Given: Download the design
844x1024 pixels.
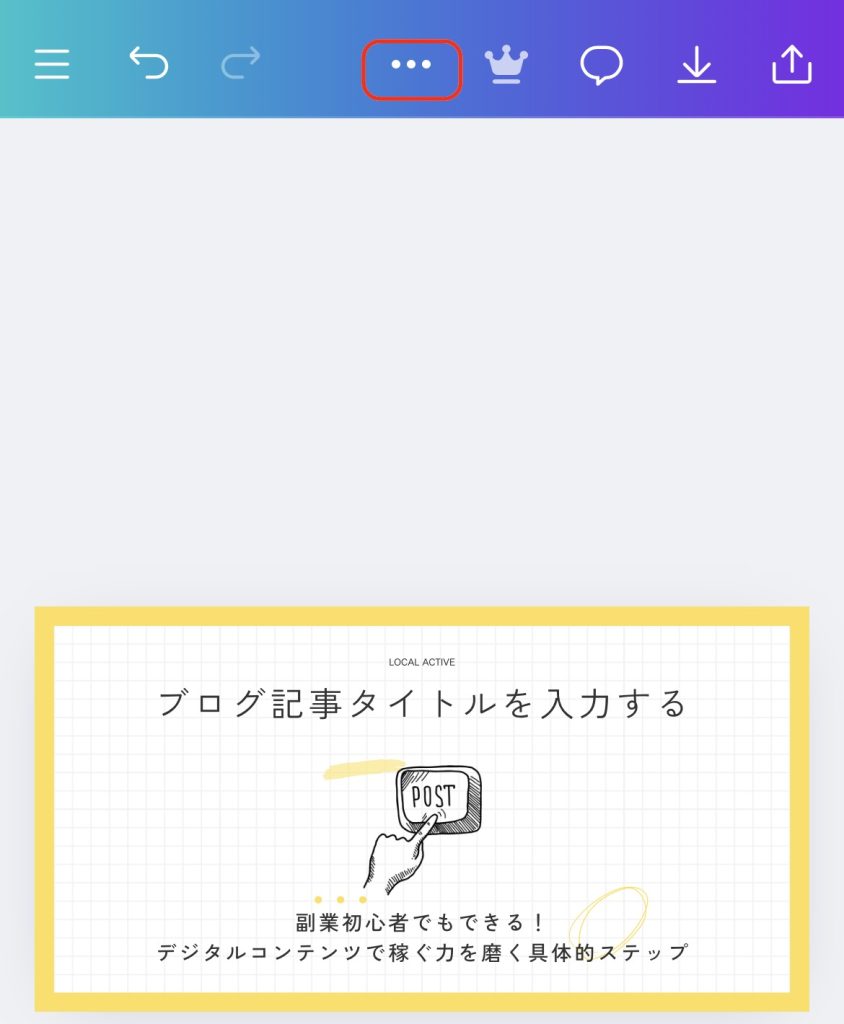Looking at the screenshot, I should [x=696, y=66].
